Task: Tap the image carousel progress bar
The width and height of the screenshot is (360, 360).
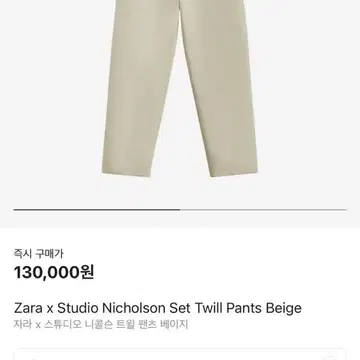Action: point(180,210)
